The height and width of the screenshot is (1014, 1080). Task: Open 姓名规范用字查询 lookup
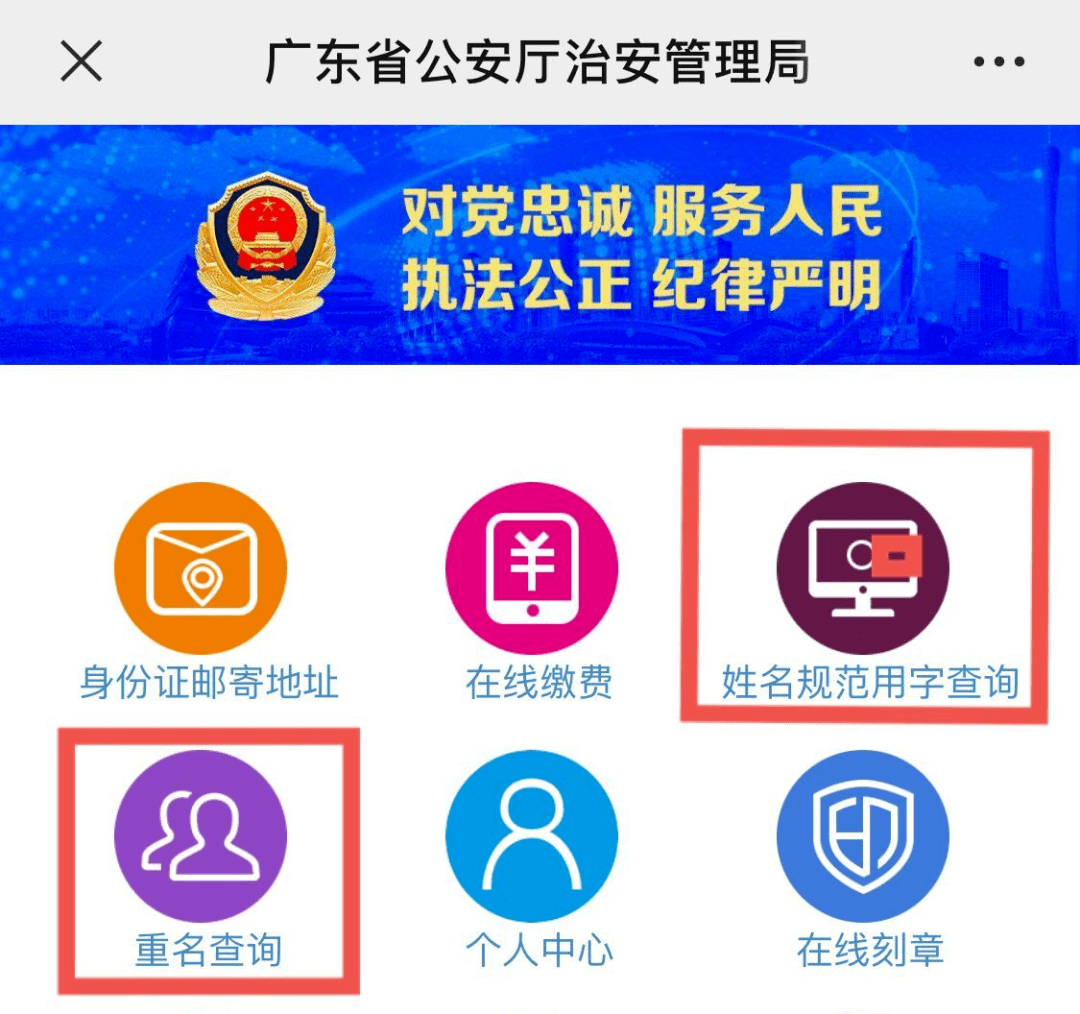(863, 568)
